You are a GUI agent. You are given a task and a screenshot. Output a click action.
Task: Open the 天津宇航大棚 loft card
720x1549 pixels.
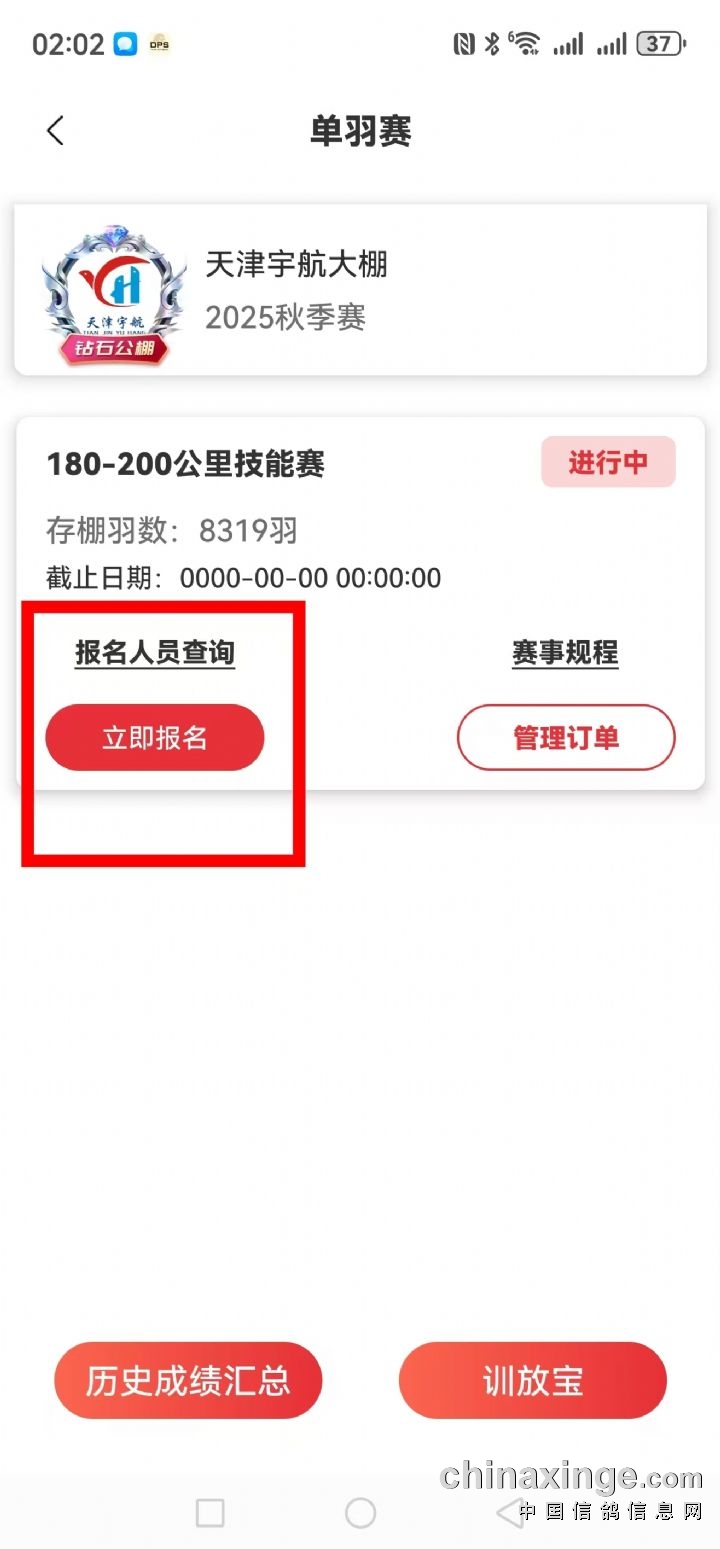click(x=360, y=290)
